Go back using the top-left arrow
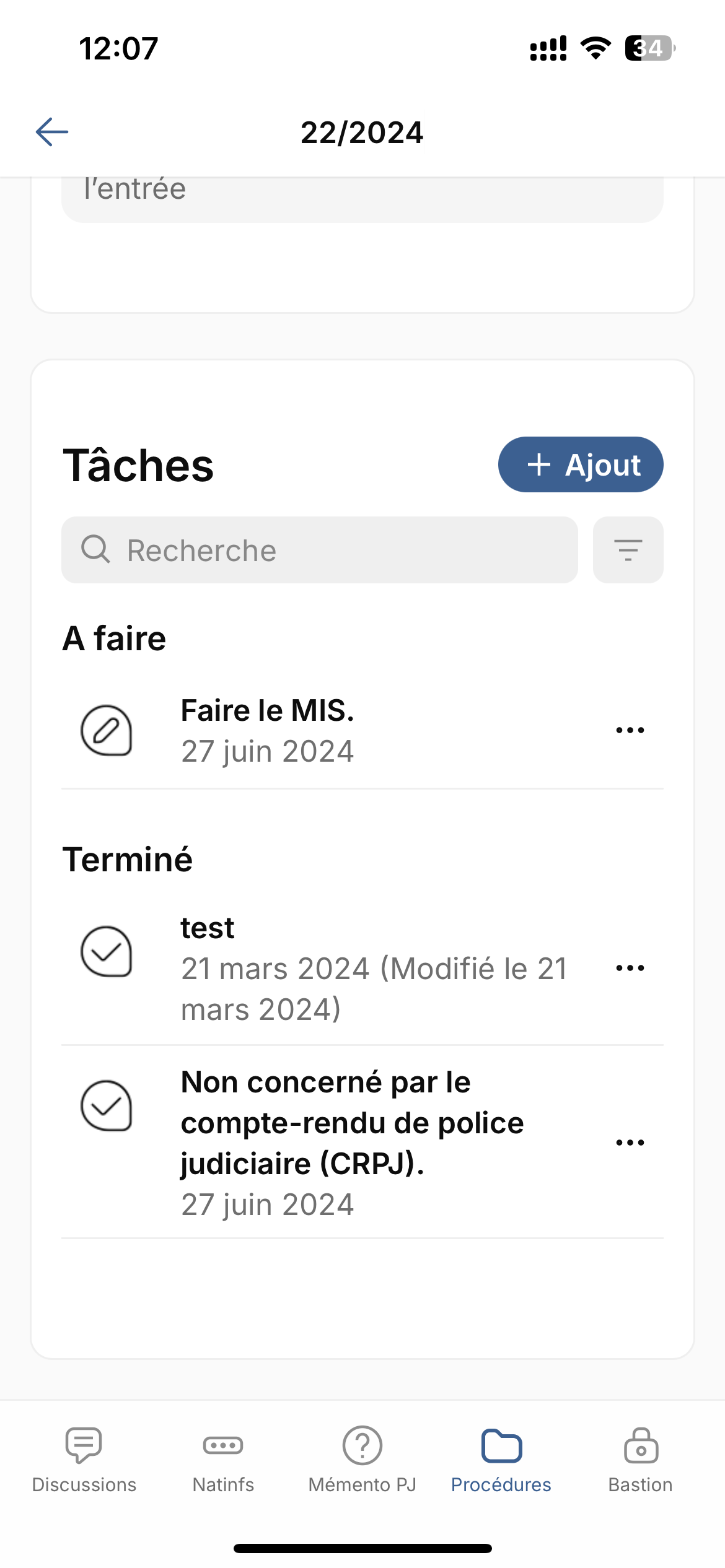Screen dimensions: 725x1568 (x=52, y=132)
